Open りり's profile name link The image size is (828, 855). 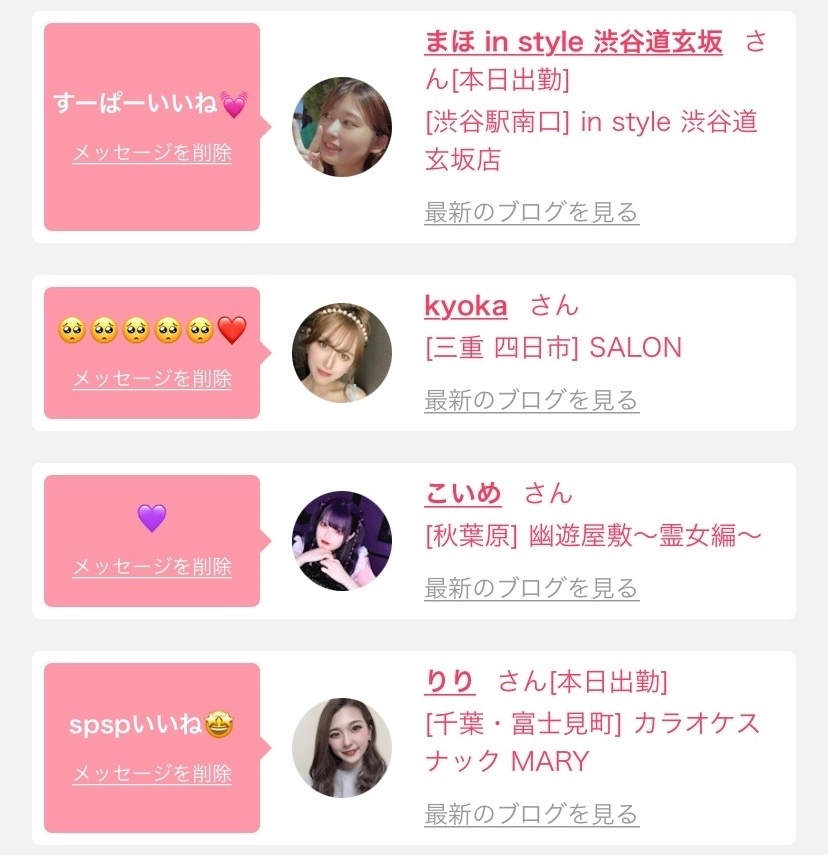(449, 682)
